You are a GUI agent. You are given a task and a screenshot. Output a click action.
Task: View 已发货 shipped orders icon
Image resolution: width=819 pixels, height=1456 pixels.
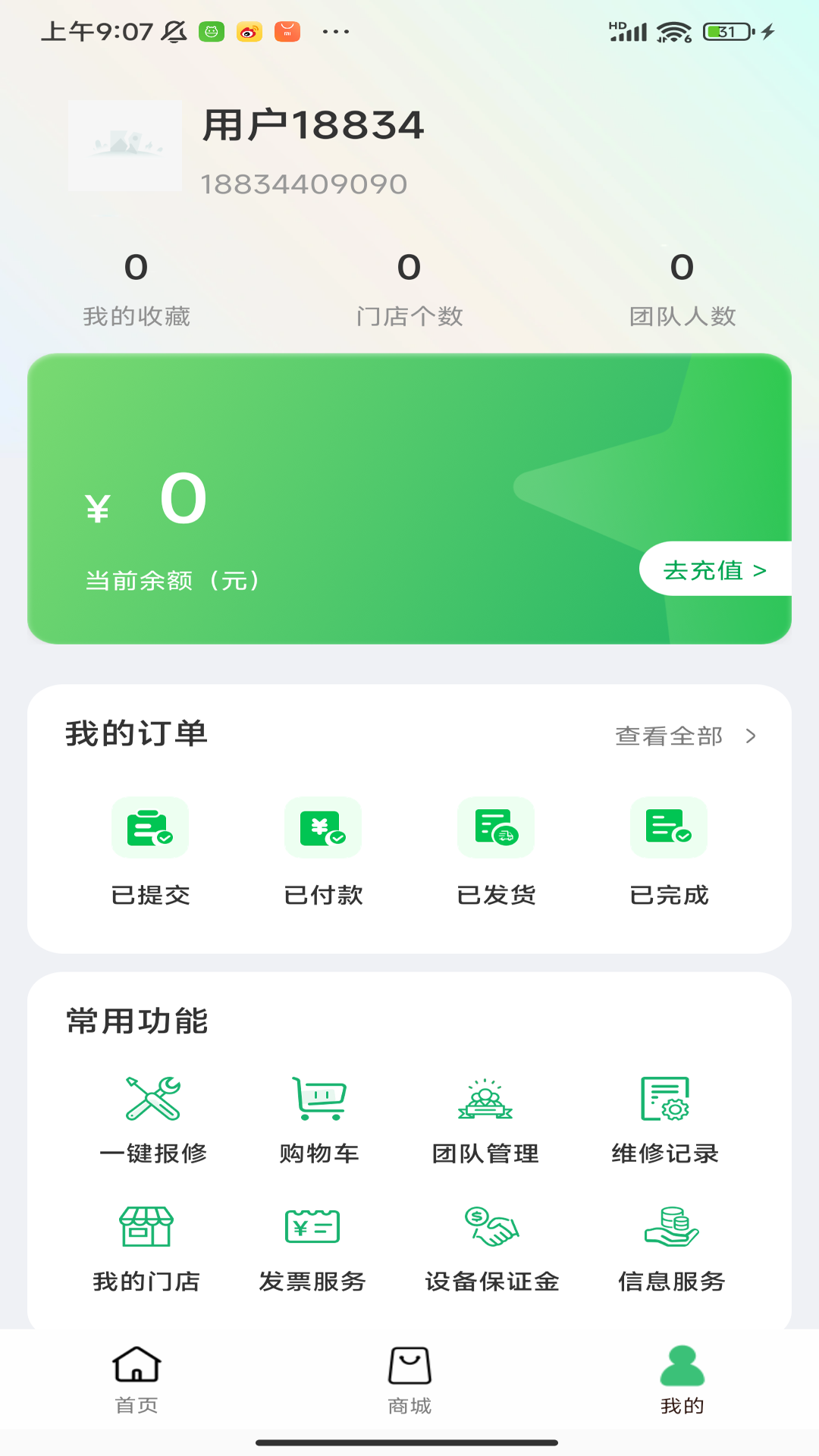[x=496, y=828]
